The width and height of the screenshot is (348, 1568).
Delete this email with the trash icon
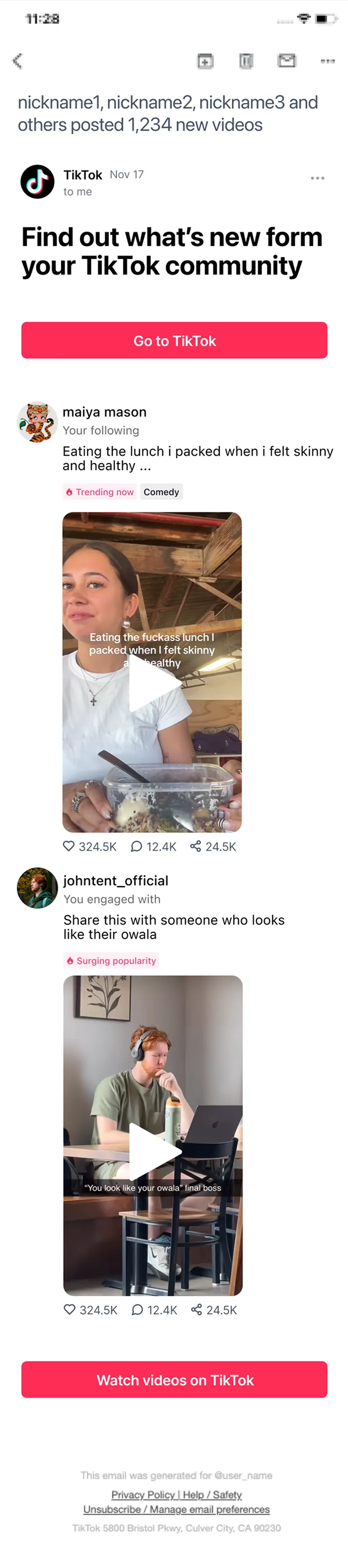tap(246, 61)
